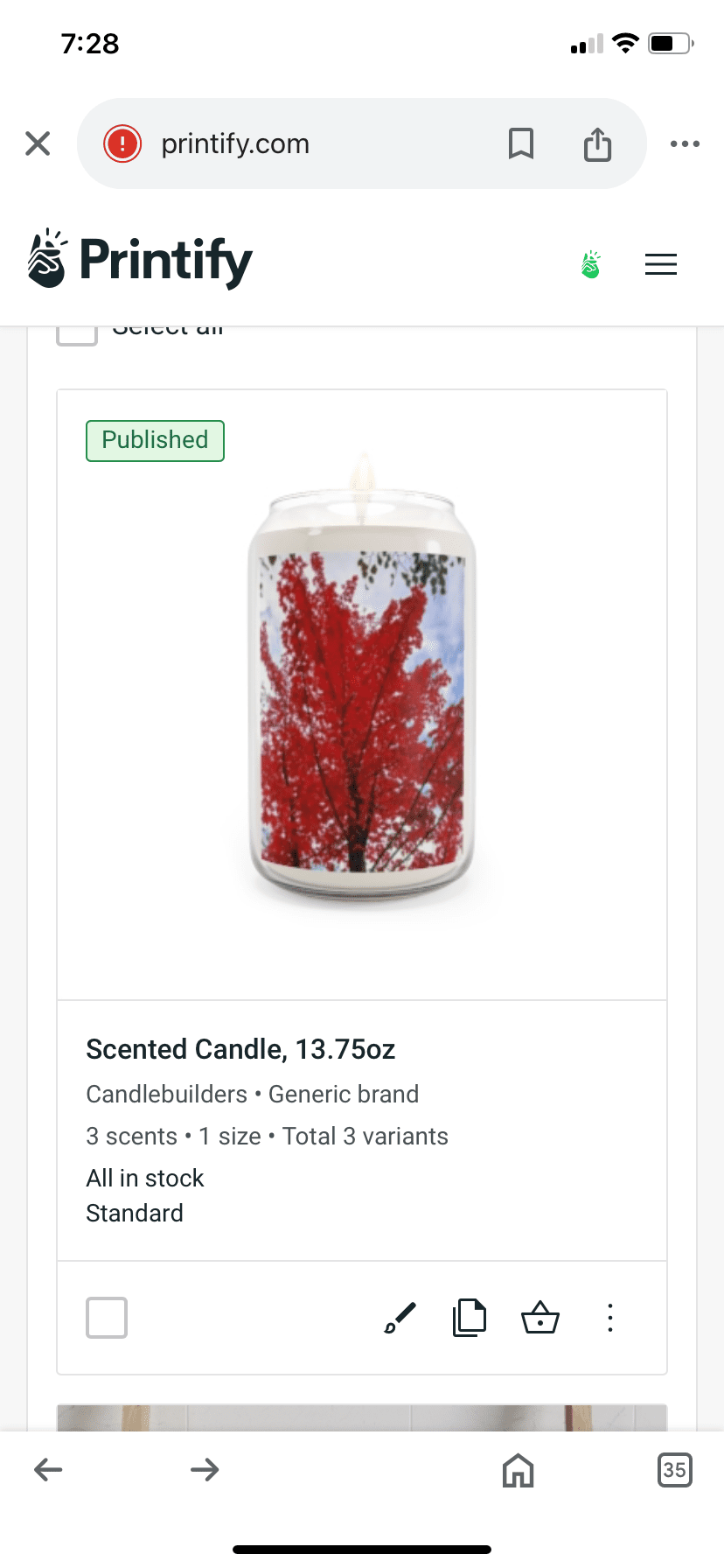Screen dimensions: 724x1568
Task: Go forward to the next page
Action: pyautogui.click(x=205, y=1469)
